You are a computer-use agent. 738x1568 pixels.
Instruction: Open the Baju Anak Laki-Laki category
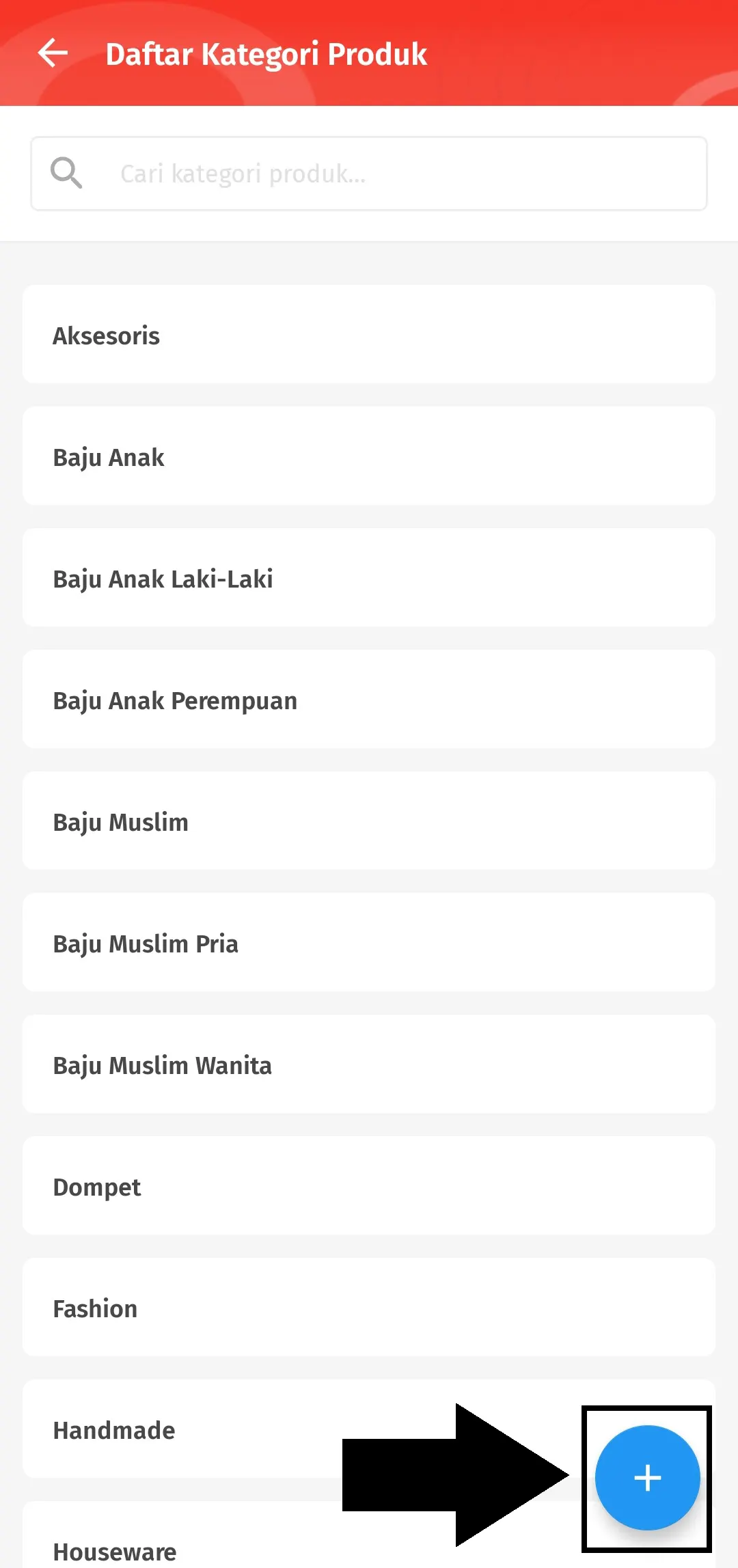tap(369, 578)
